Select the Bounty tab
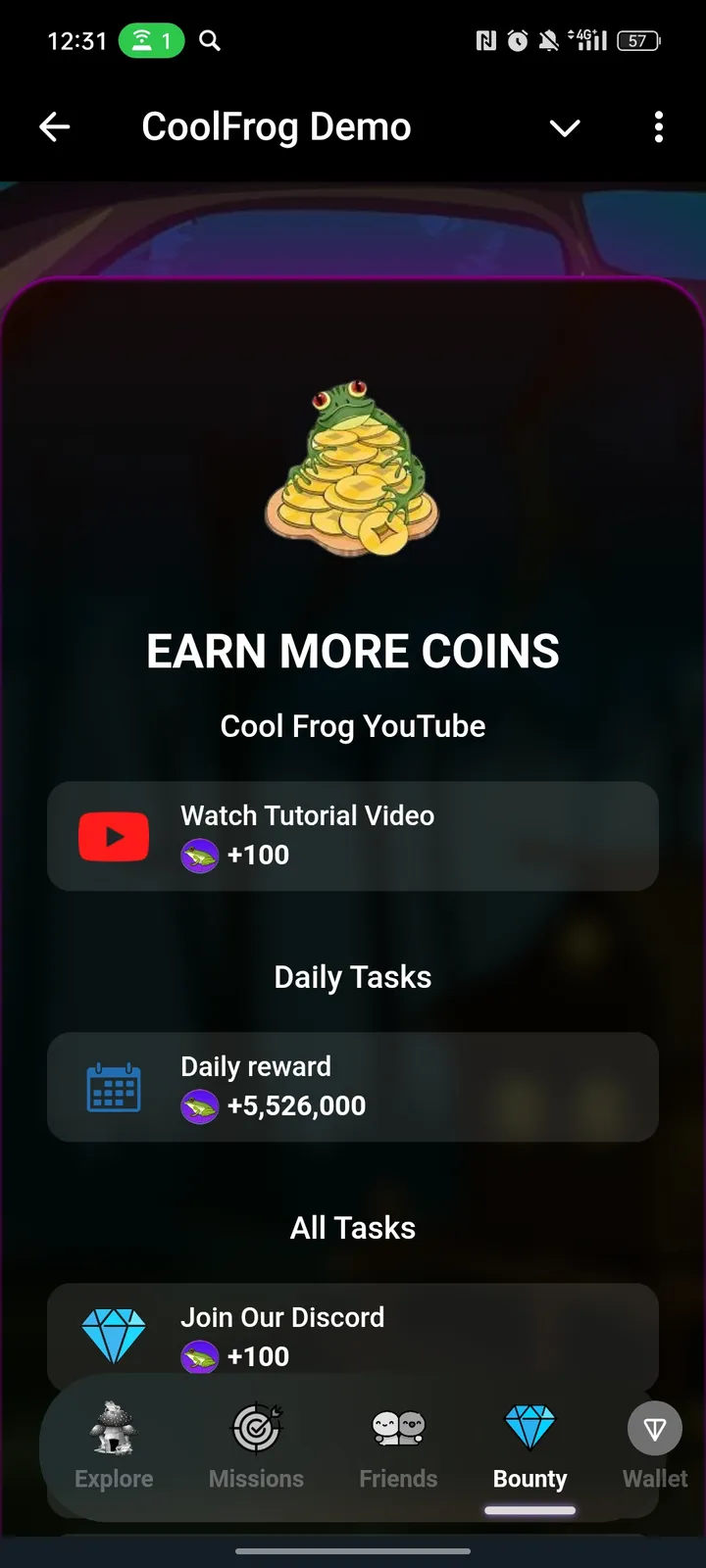The image size is (706, 1568). tap(529, 1445)
